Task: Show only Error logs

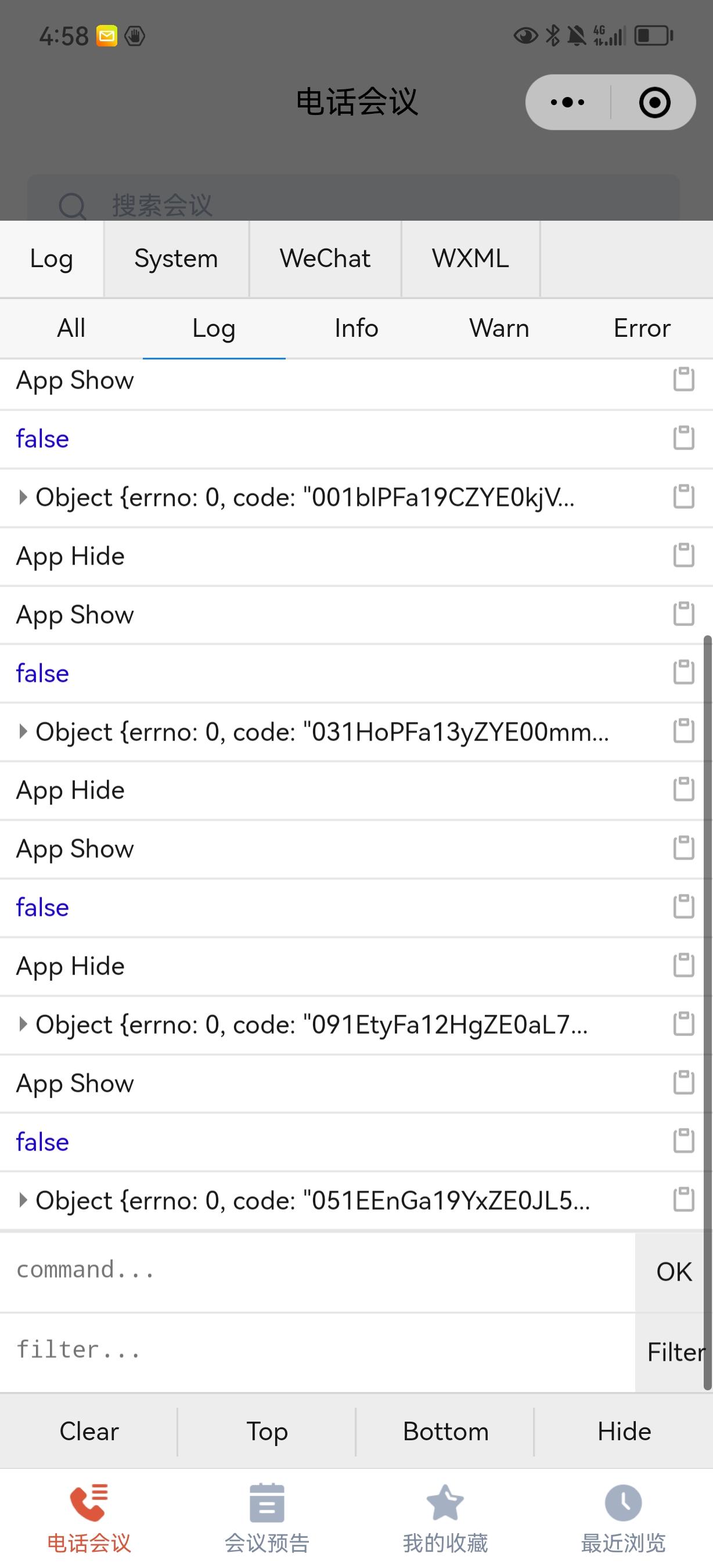Action: click(x=642, y=328)
